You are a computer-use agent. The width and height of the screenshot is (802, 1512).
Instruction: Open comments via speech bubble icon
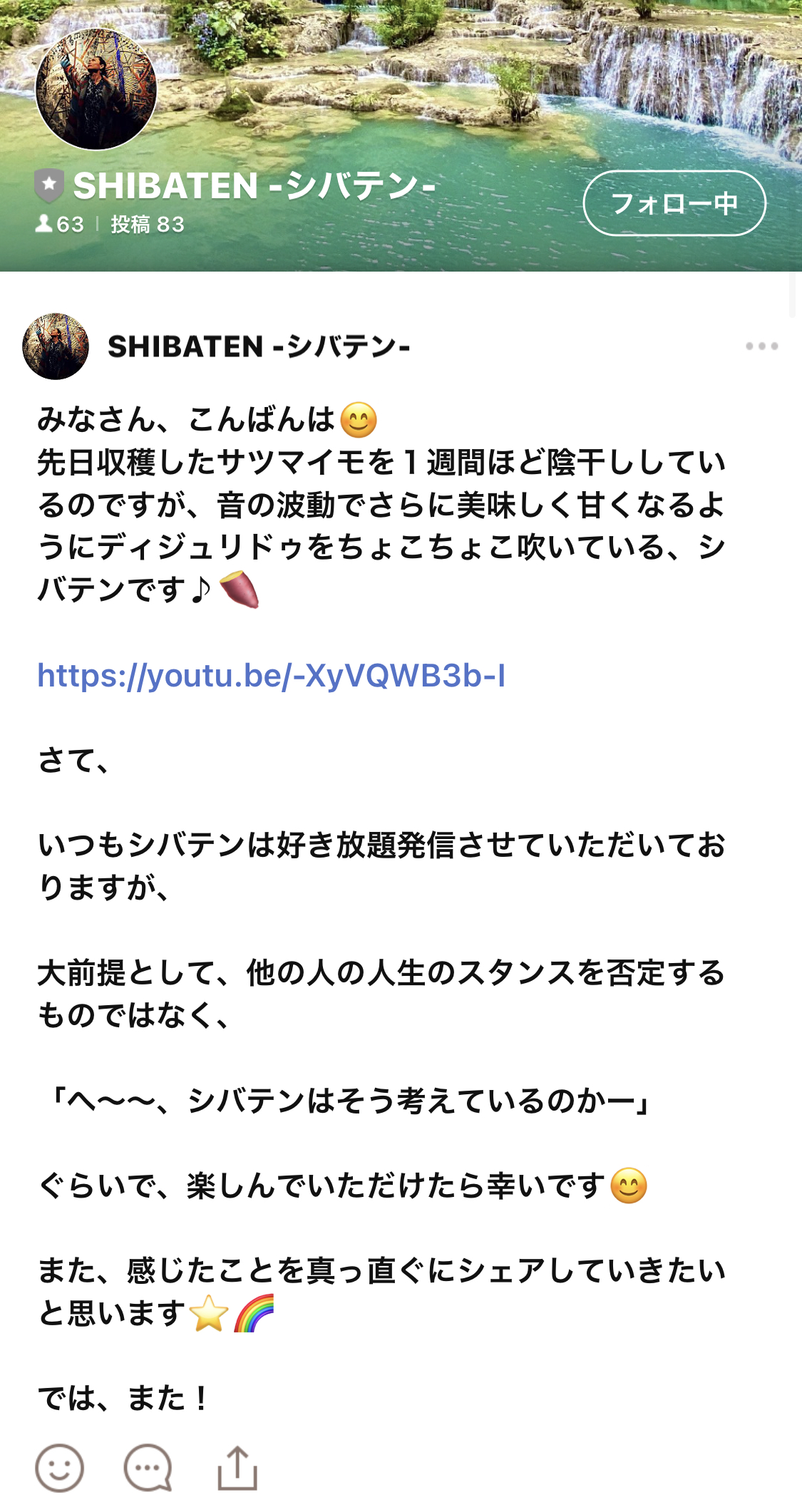[x=148, y=1468]
